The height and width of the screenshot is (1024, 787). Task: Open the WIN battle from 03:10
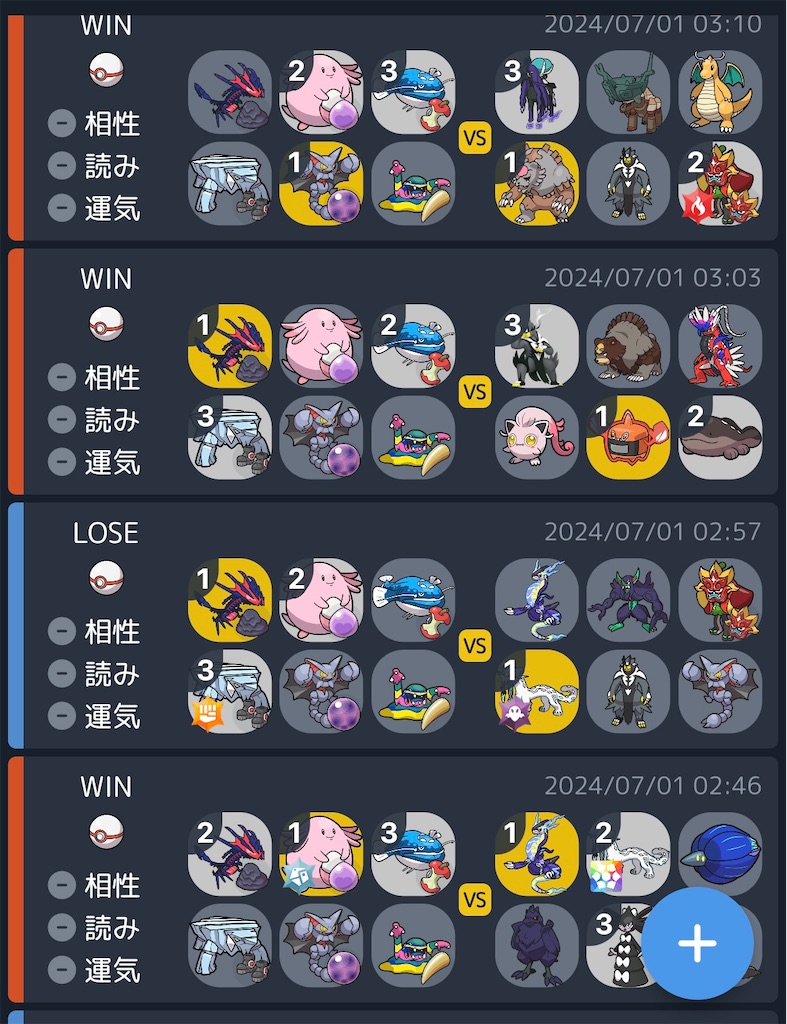(x=106, y=26)
